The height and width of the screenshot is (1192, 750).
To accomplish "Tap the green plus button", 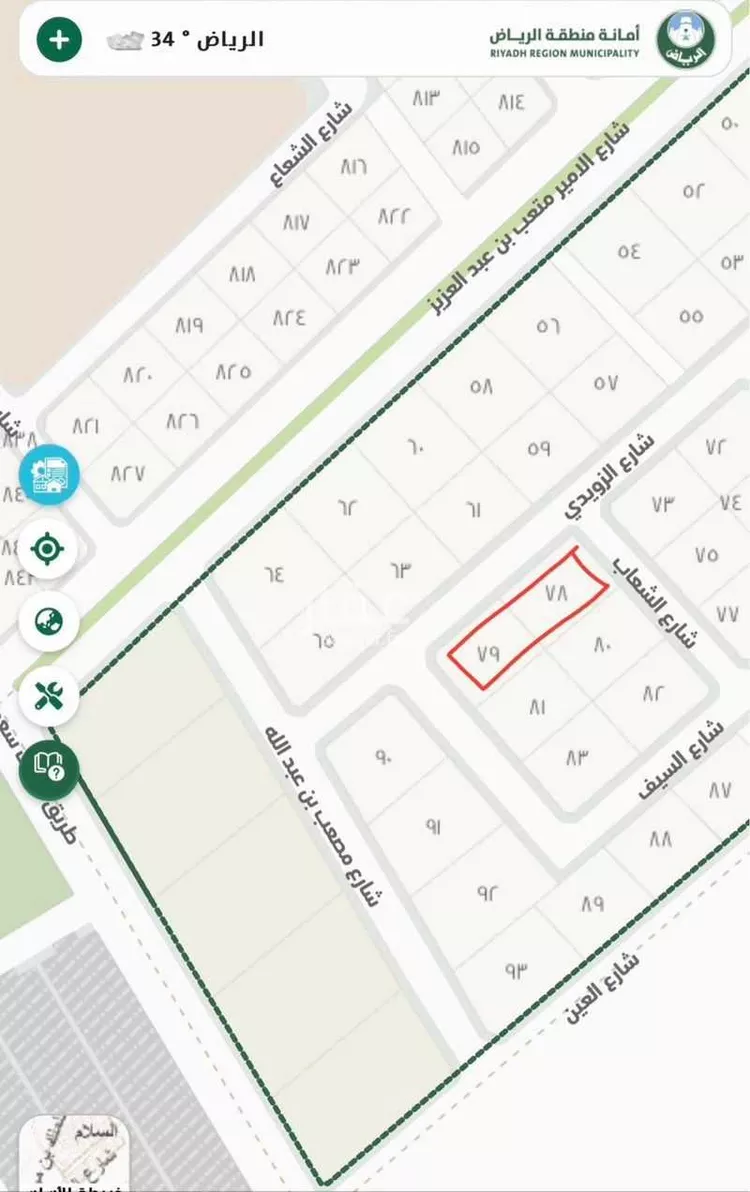I will 60,40.
